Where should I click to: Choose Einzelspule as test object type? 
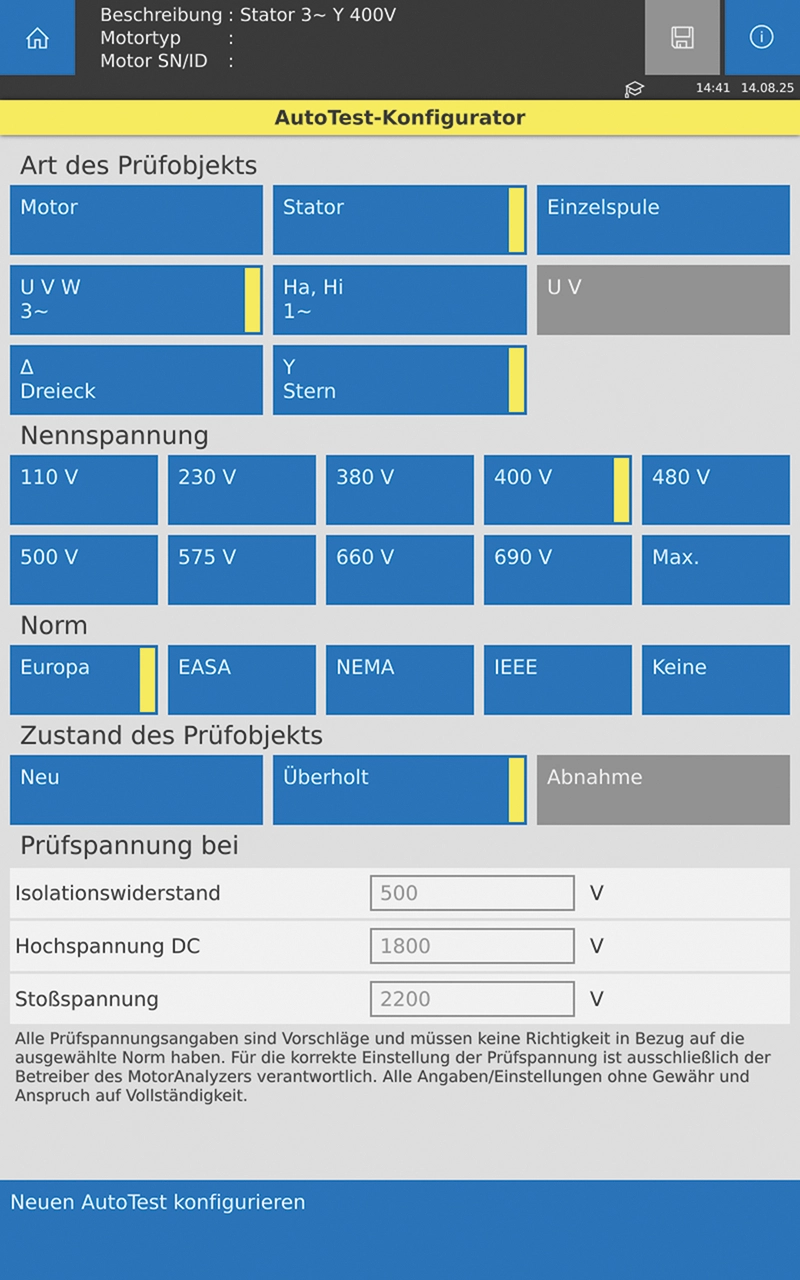click(x=663, y=220)
